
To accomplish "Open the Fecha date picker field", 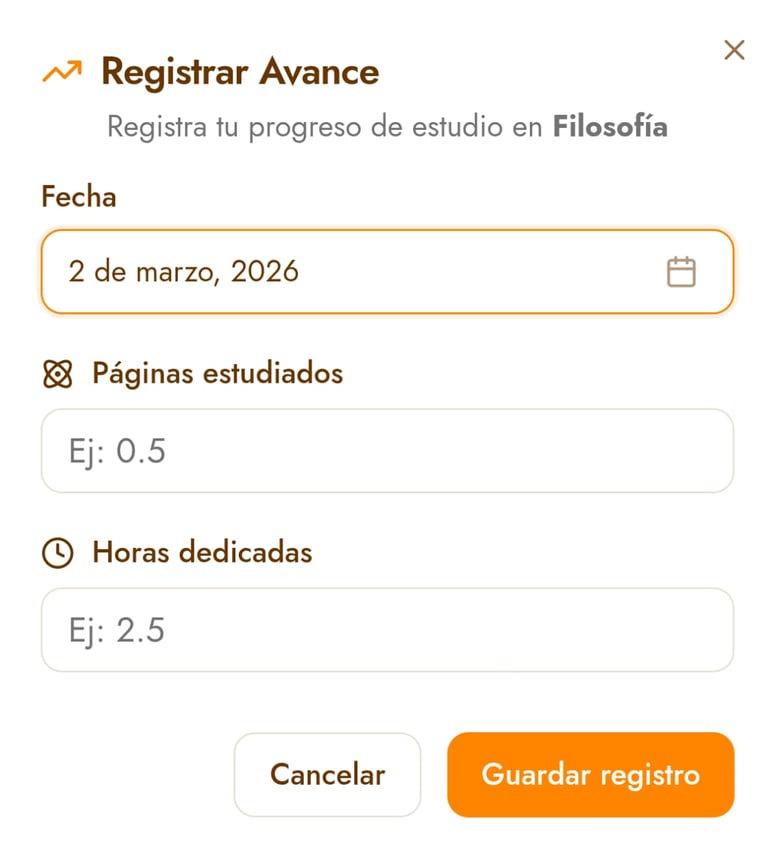I will click(360, 272).
